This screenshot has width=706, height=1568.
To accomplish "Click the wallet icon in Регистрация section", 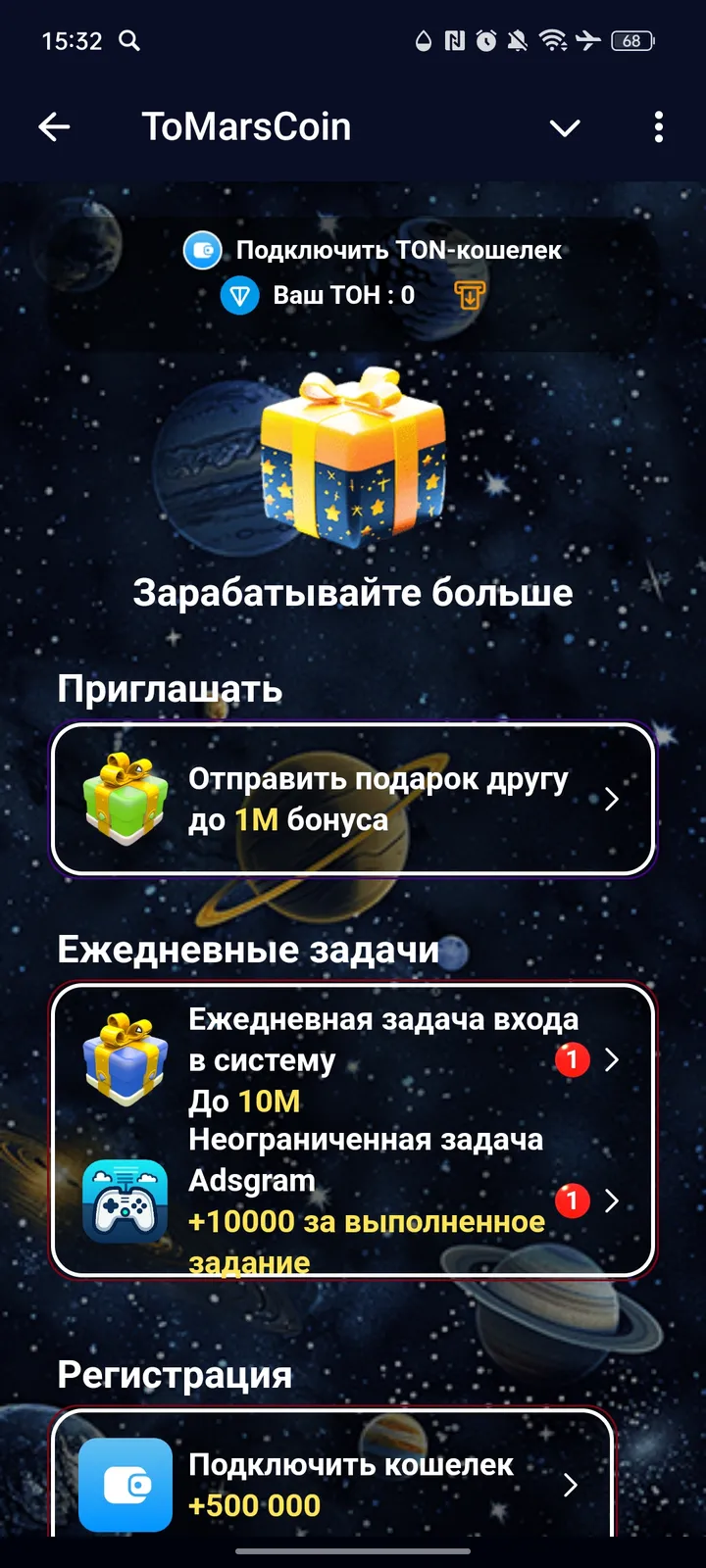I will coord(126,1484).
